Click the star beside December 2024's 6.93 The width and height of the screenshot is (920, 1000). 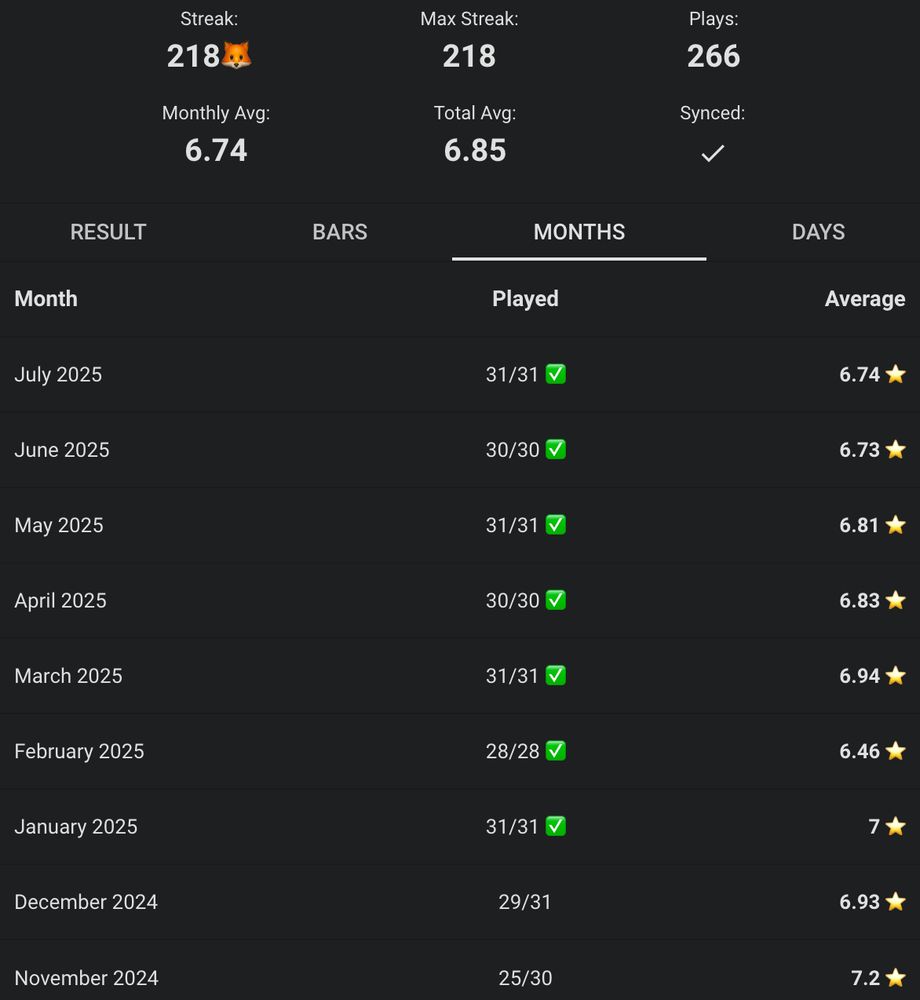(897, 902)
